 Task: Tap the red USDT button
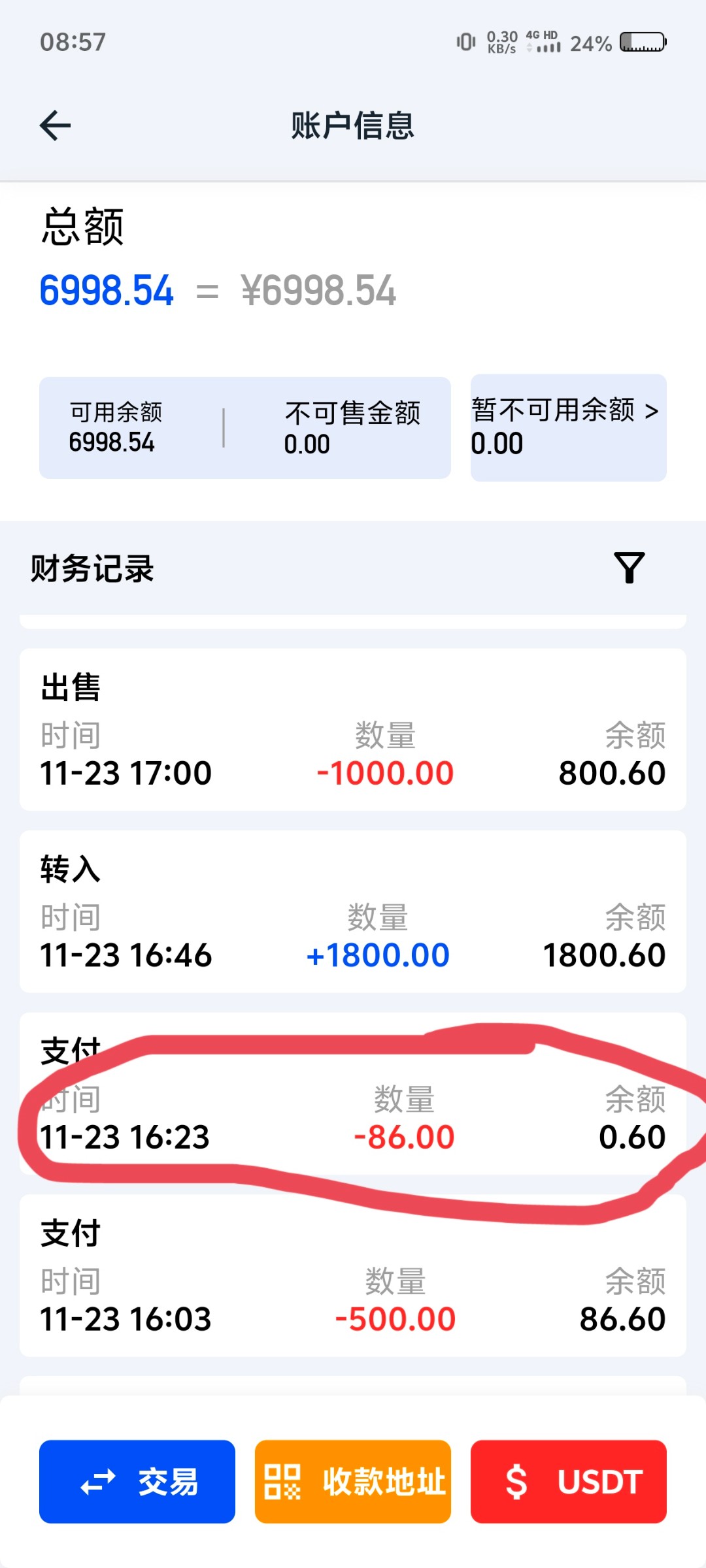click(x=569, y=1481)
